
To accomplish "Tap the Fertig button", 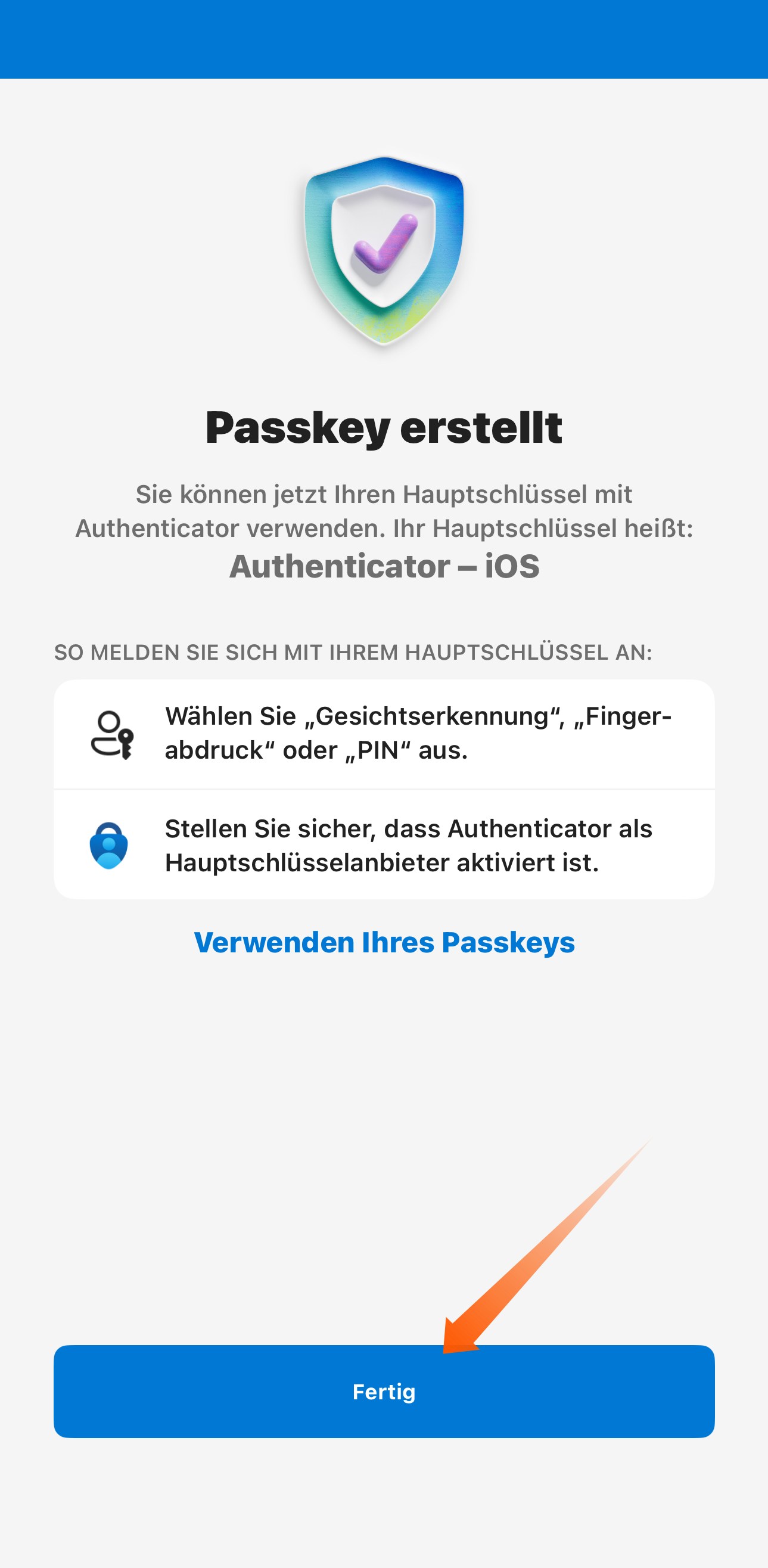I will click(384, 1392).
